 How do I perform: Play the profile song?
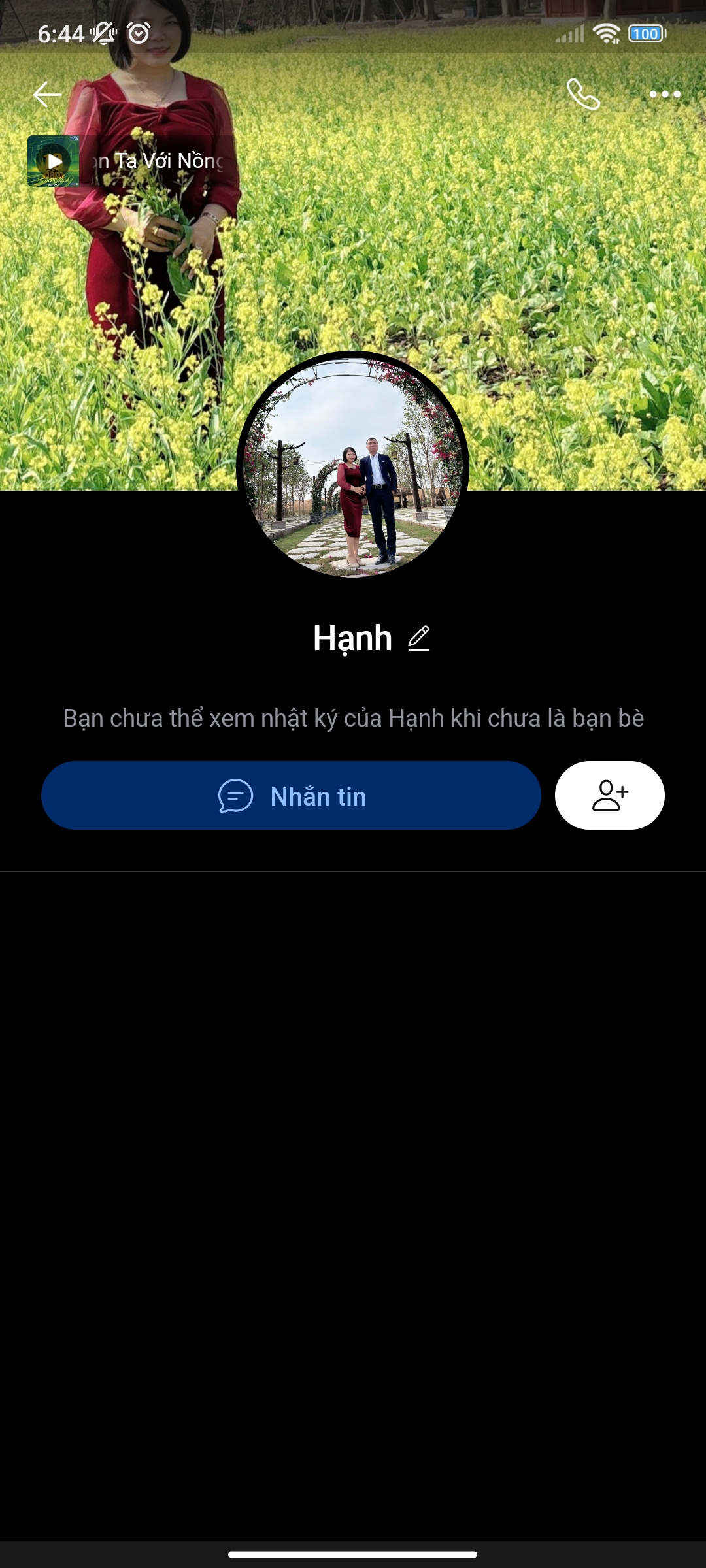(54, 161)
